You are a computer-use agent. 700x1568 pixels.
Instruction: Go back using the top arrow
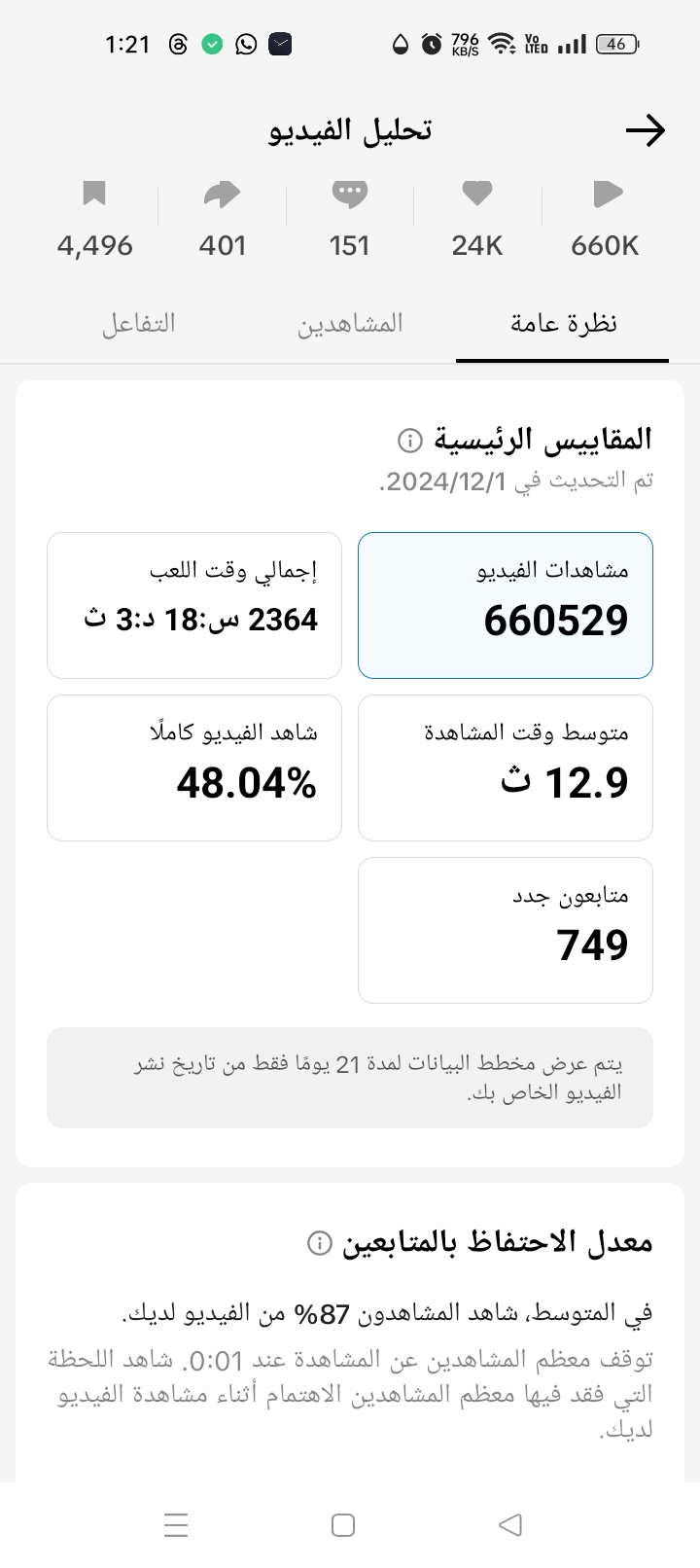tap(645, 130)
